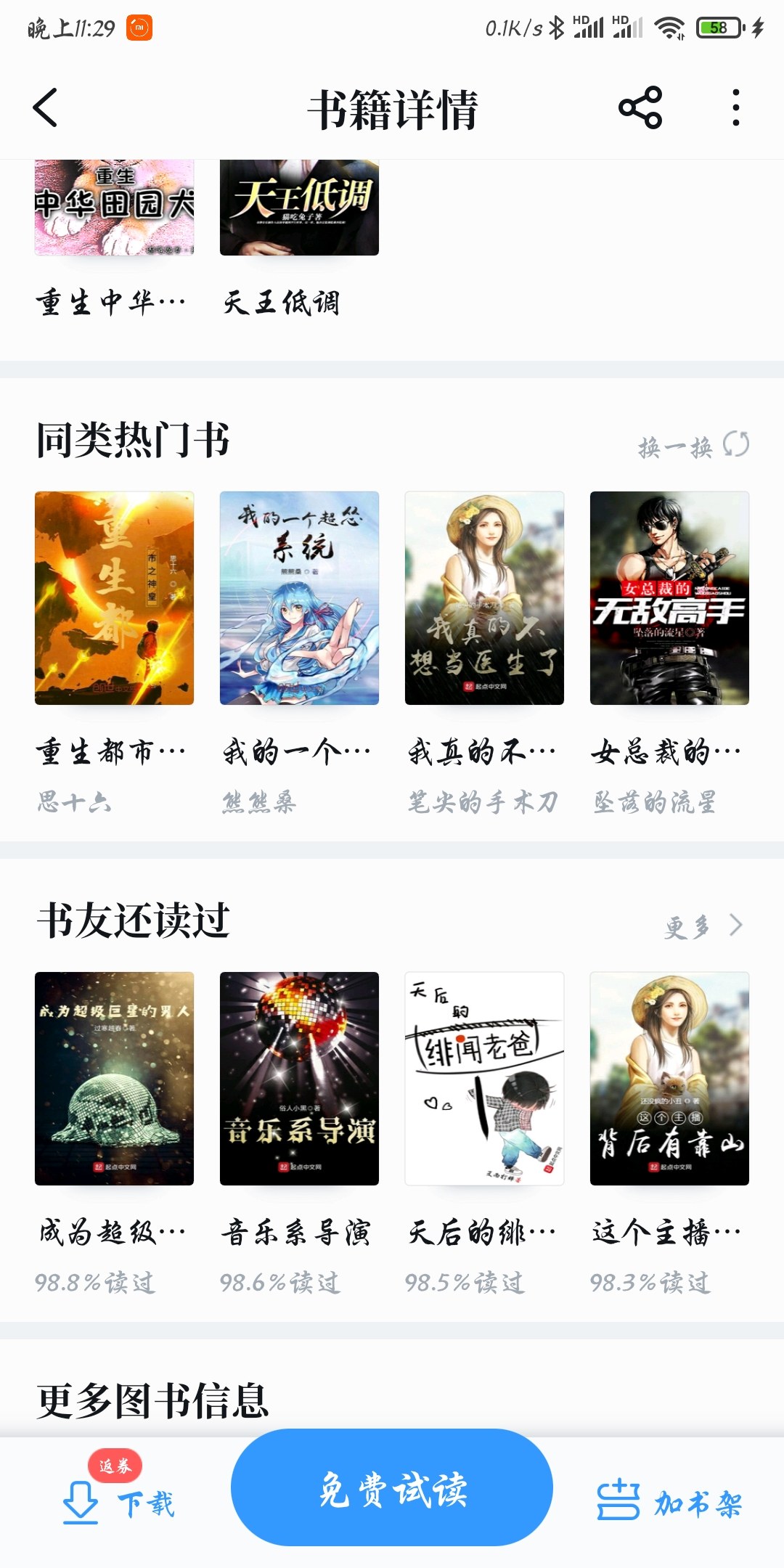Open the book 我的一个… by 熊熊桑
The width and height of the screenshot is (784, 1568).
(x=299, y=598)
